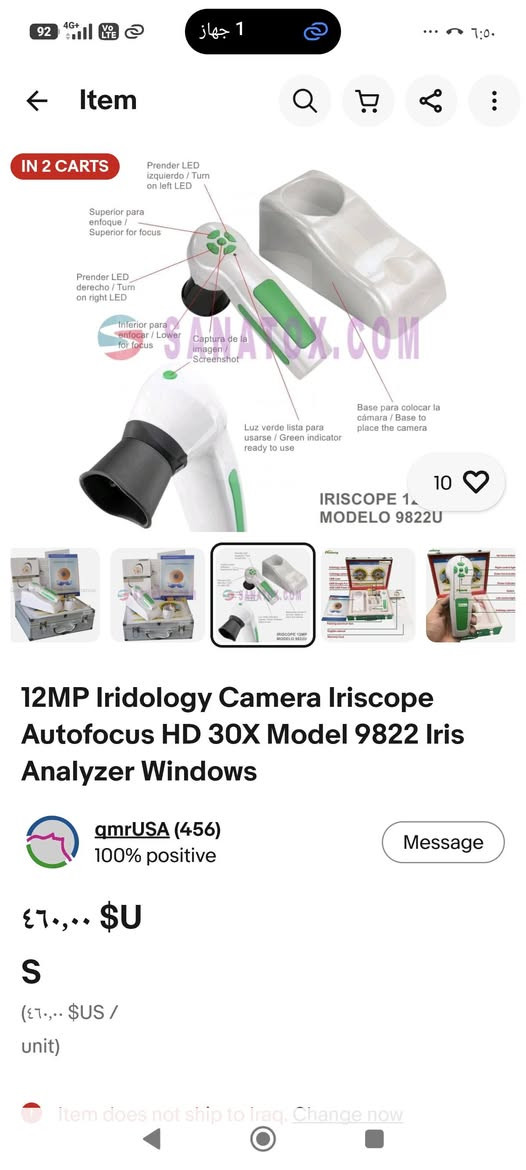The width and height of the screenshot is (526, 1170).
Task: Select the fourth thumbnail showing red case
Action: click(368, 595)
